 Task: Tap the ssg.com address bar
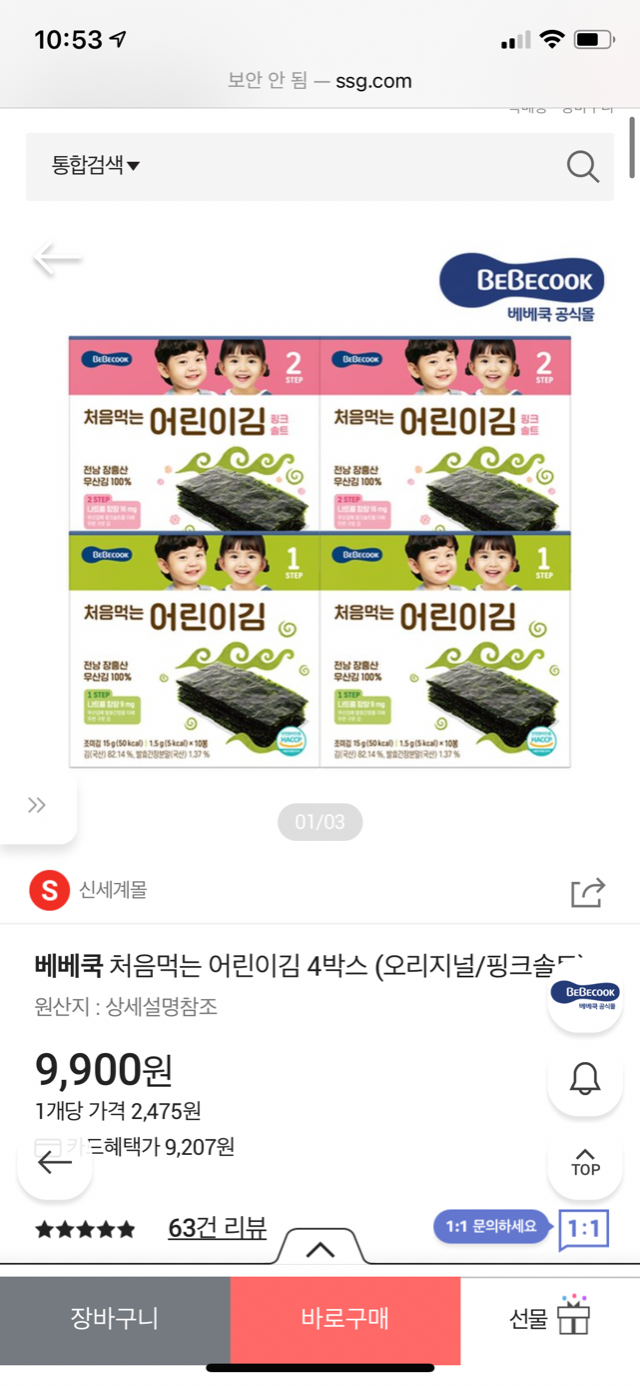pyautogui.click(x=320, y=81)
